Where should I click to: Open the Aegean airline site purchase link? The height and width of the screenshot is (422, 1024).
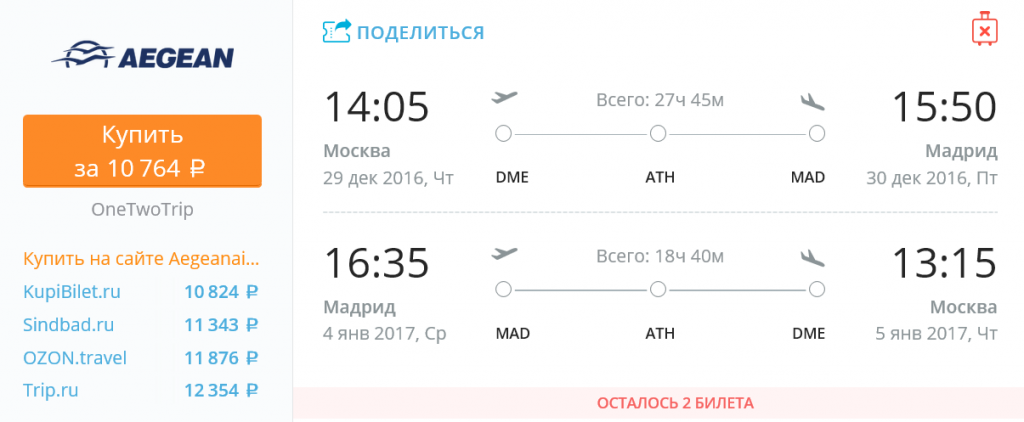141,259
